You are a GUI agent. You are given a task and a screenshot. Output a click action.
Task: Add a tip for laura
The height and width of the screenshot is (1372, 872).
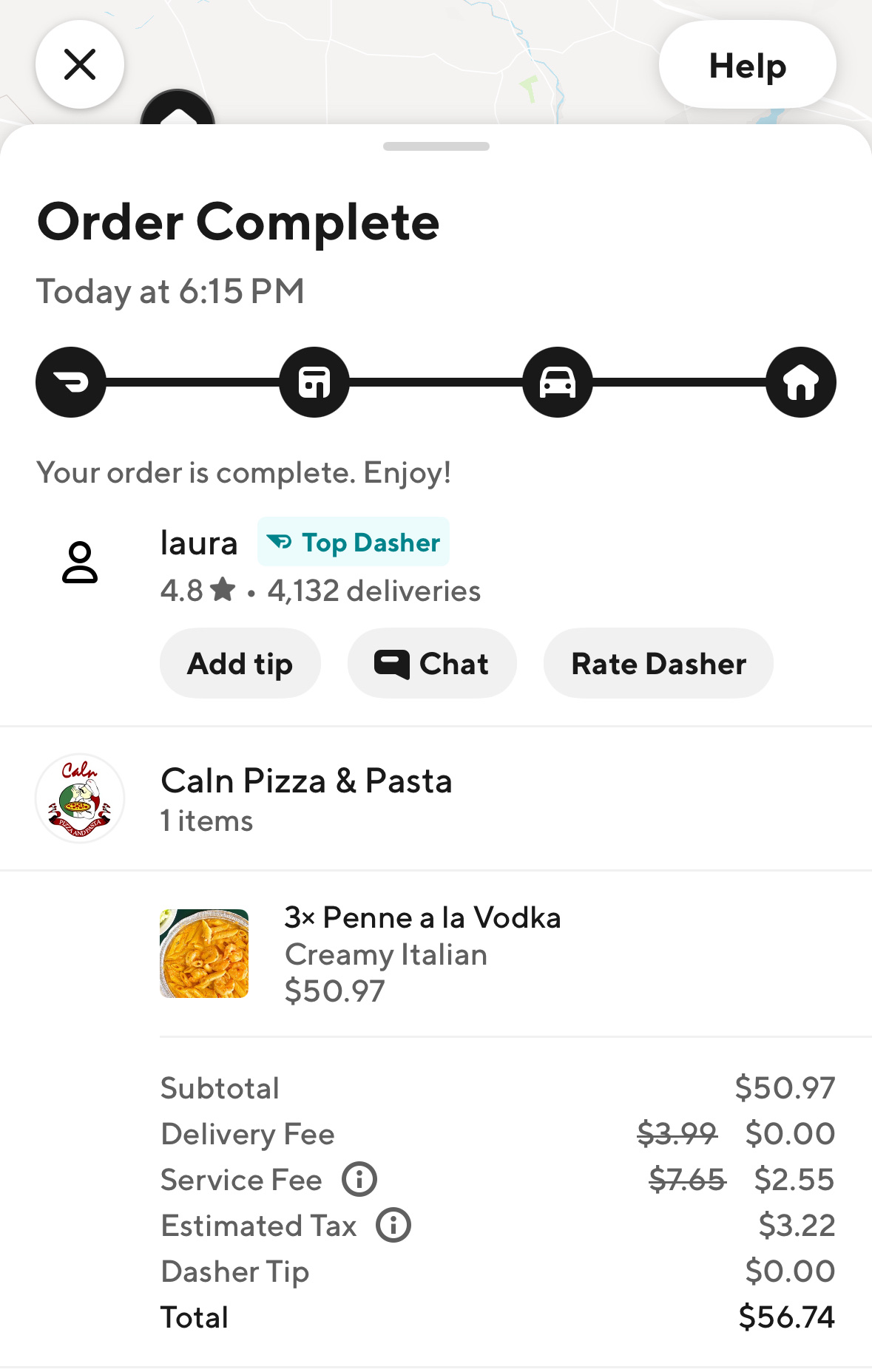click(x=240, y=663)
